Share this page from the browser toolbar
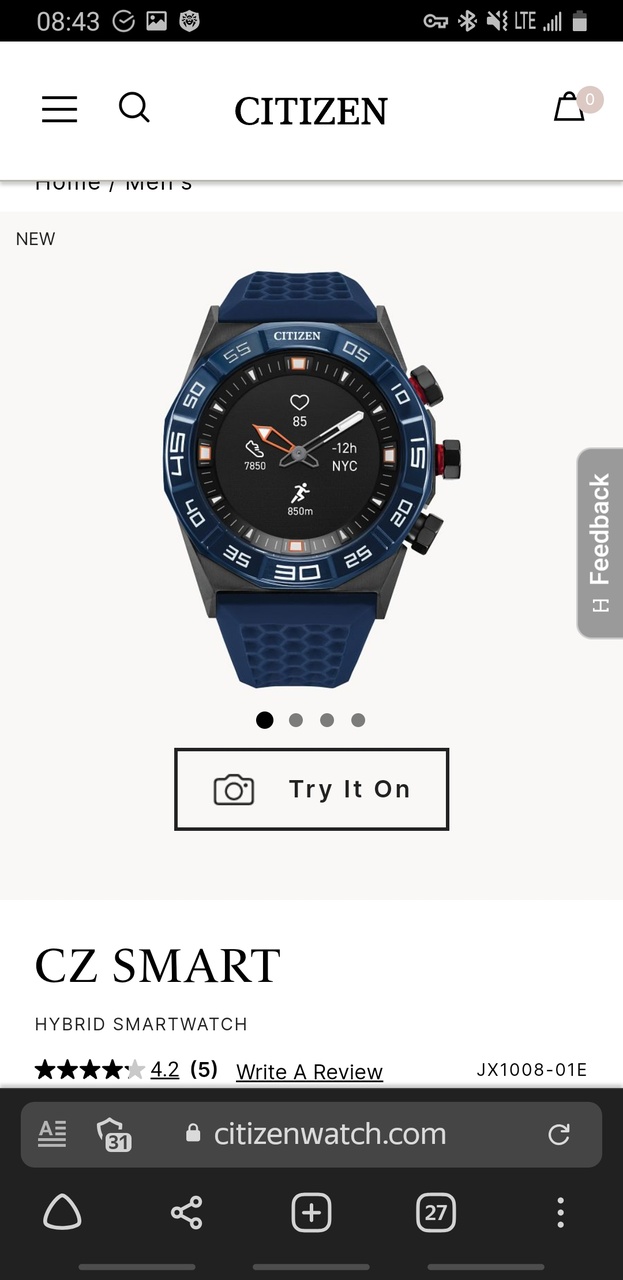Screen dimensions: 623x1280 [186, 1213]
